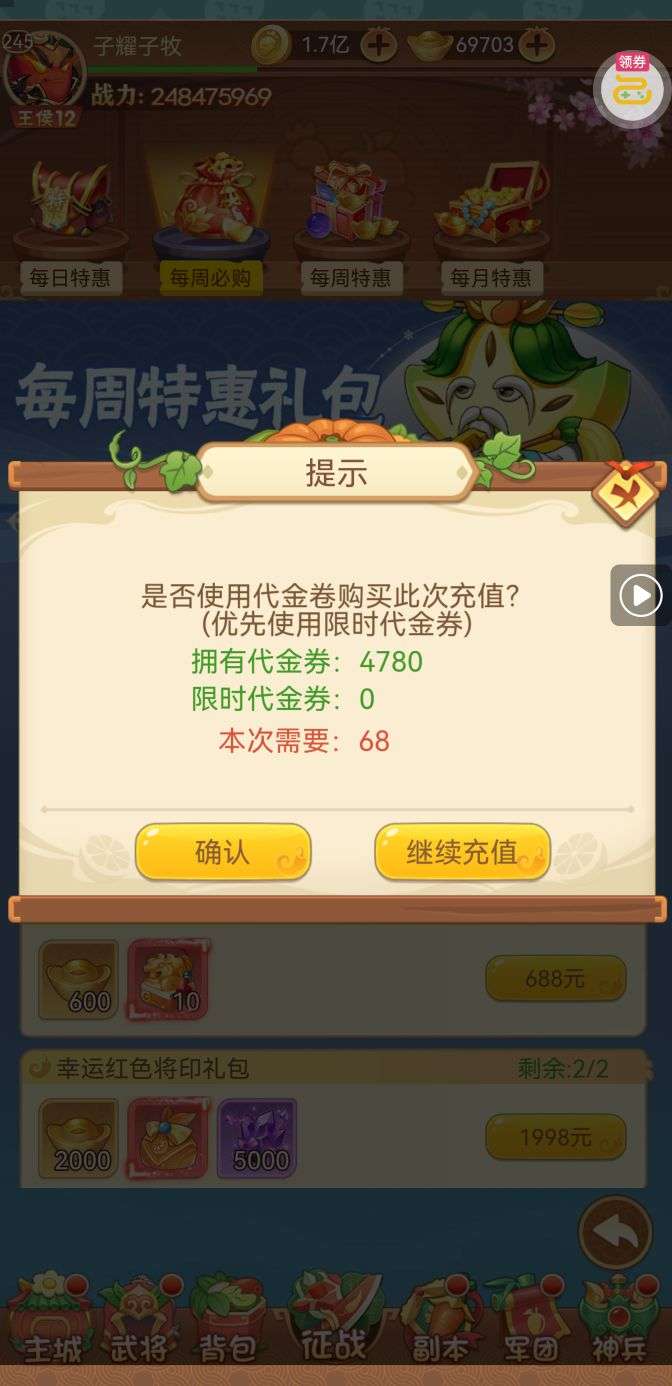Viewport: 672px width, 1386px height.
Task: Confirm voucher purchase with 确认 button
Action: (x=223, y=852)
